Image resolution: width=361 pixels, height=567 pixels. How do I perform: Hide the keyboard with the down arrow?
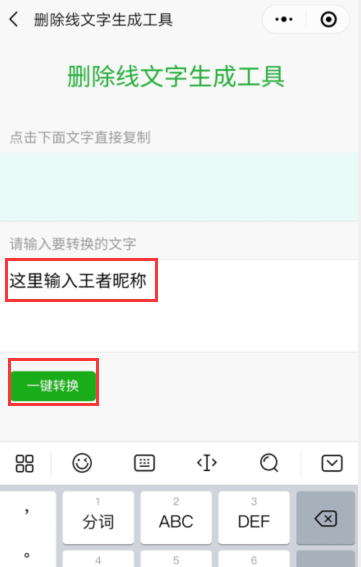[x=332, y=463]
